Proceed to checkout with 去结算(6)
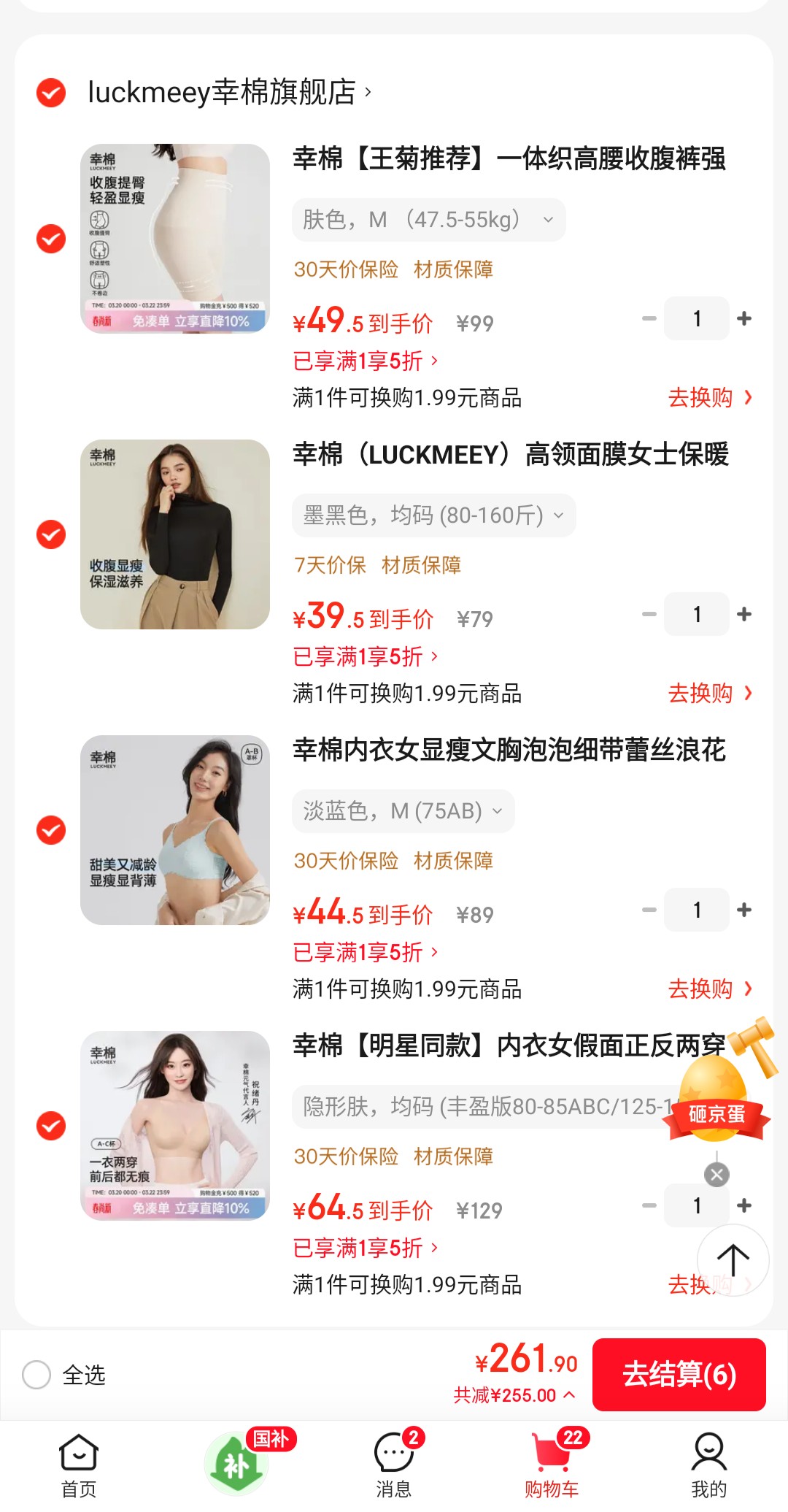This screenshot has width=788, height=1512. 679,1375
